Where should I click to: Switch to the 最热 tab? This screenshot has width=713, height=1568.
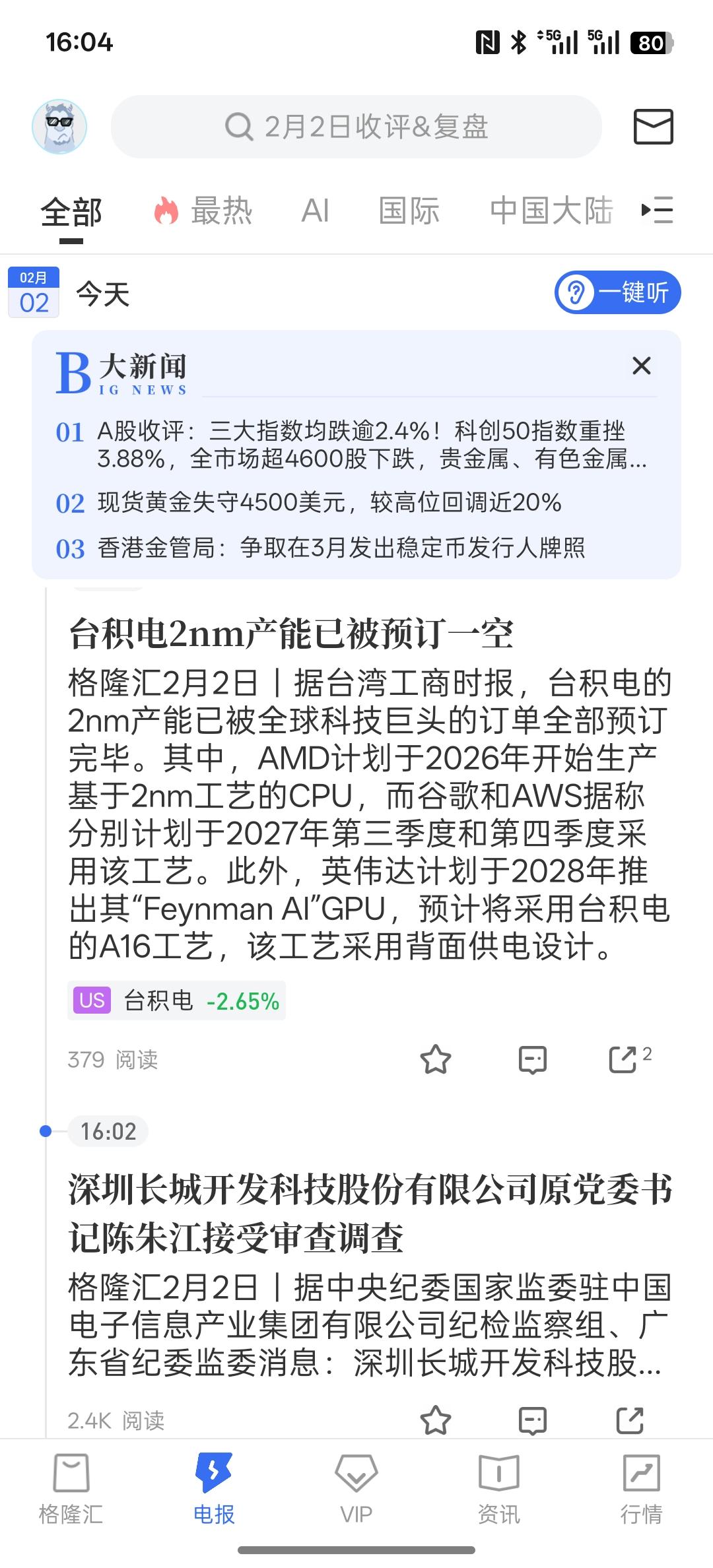205,210
